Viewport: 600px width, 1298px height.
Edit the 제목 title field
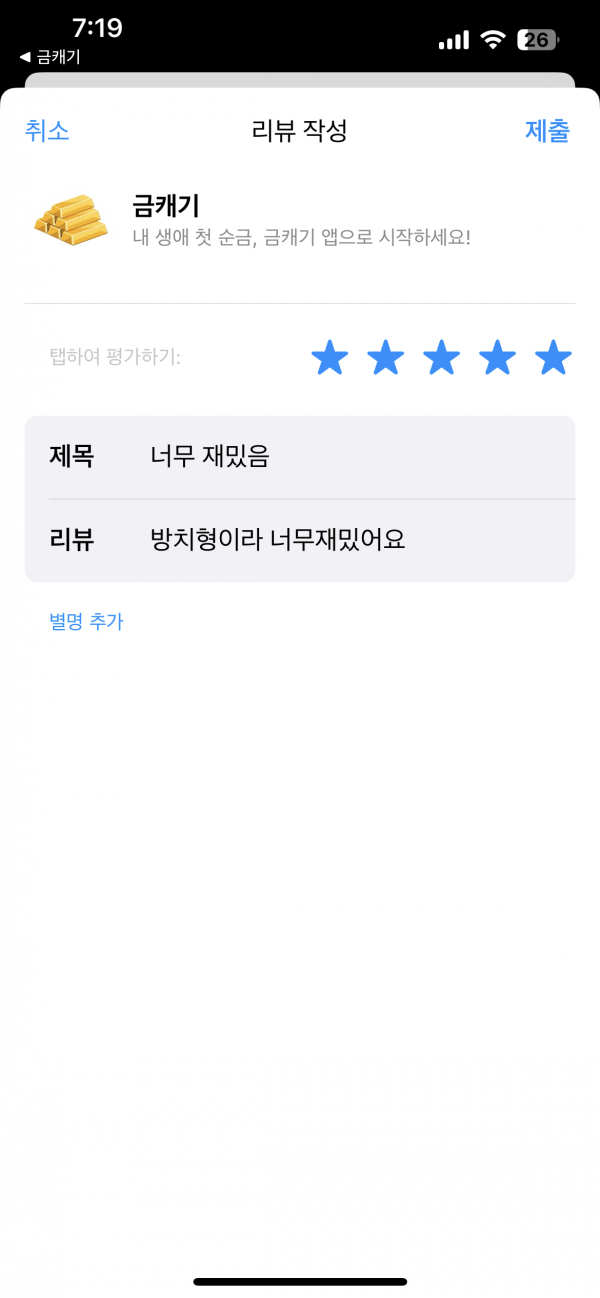coord(300,457)
